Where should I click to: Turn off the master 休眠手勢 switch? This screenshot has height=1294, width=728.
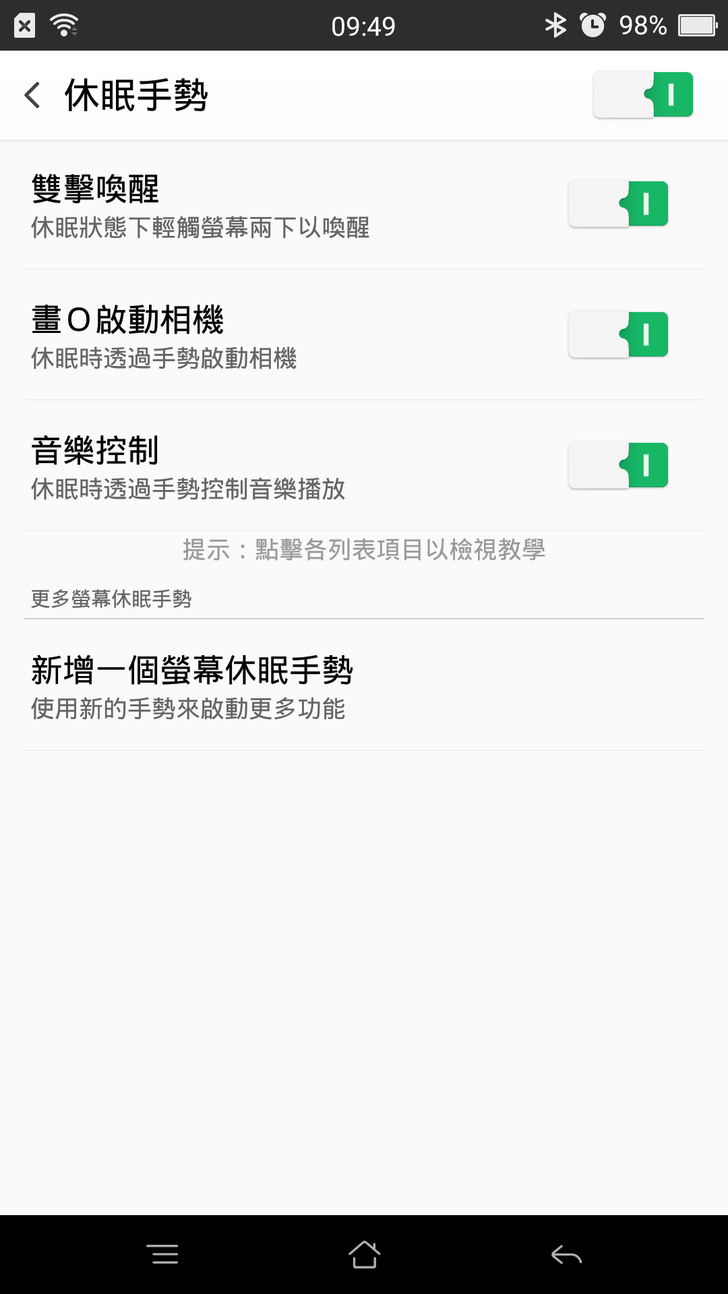[x=643, y=96]
